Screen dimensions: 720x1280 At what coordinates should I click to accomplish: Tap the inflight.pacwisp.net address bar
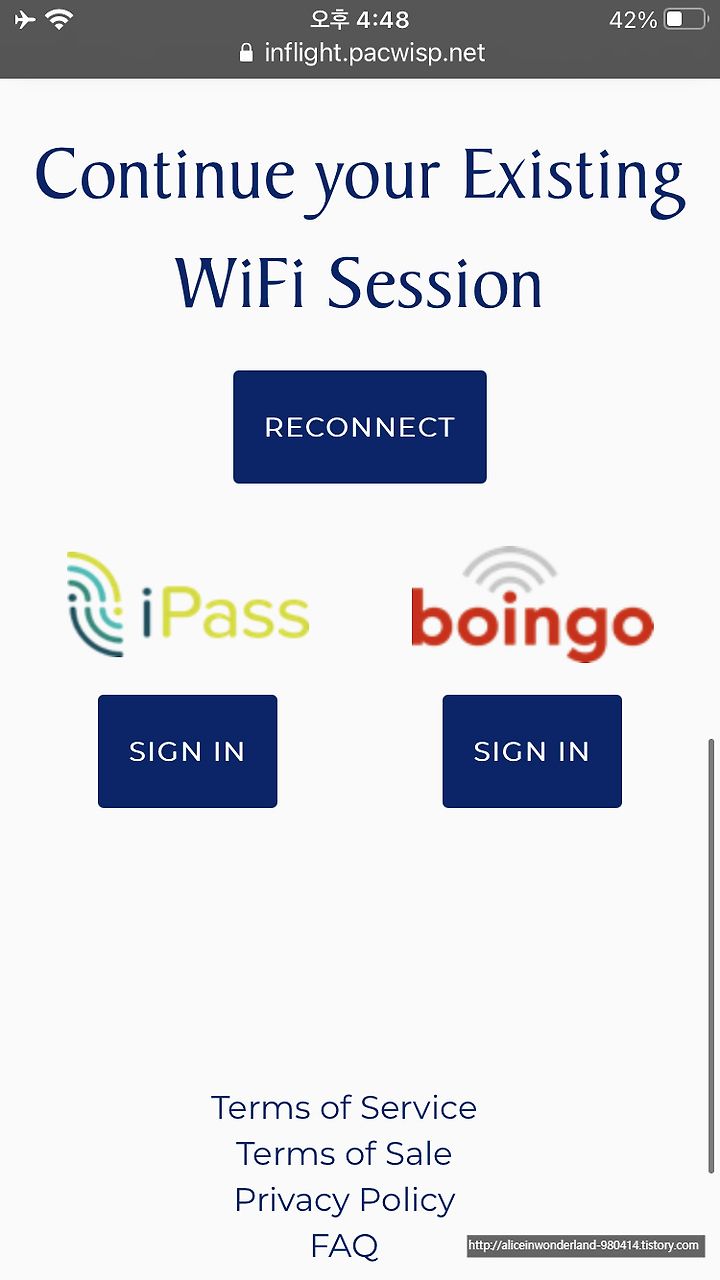click(x=362, y=53)
